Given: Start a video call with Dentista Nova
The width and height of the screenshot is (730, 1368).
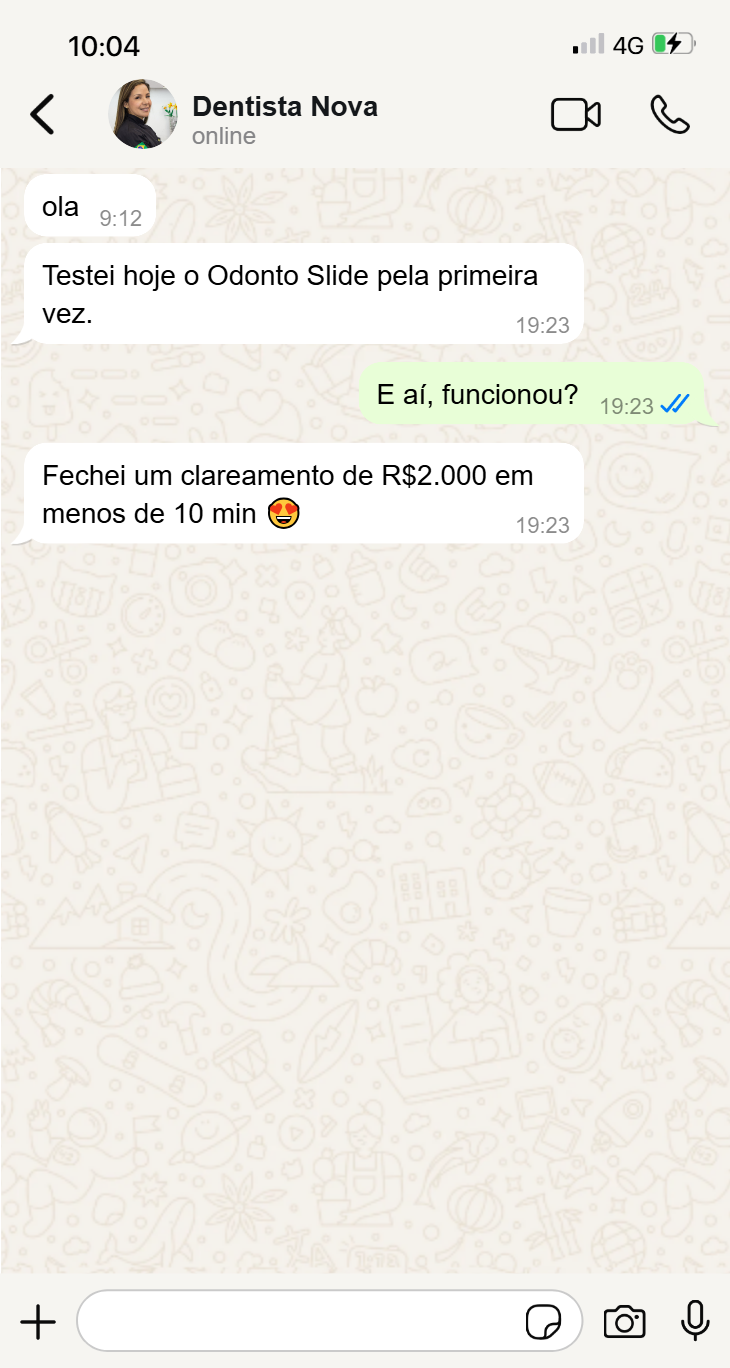Looking at the screenshot, I should point(576,114).
